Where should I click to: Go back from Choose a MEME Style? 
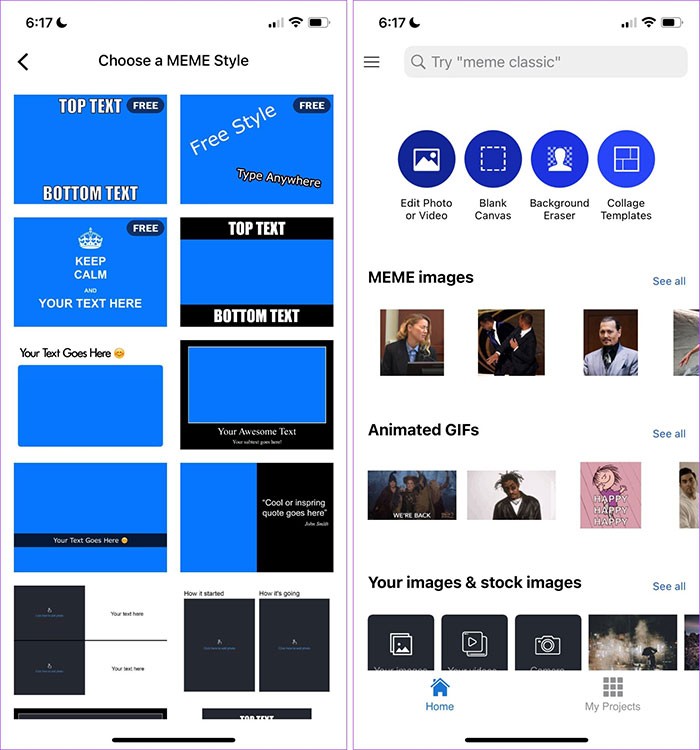[24, 62]
